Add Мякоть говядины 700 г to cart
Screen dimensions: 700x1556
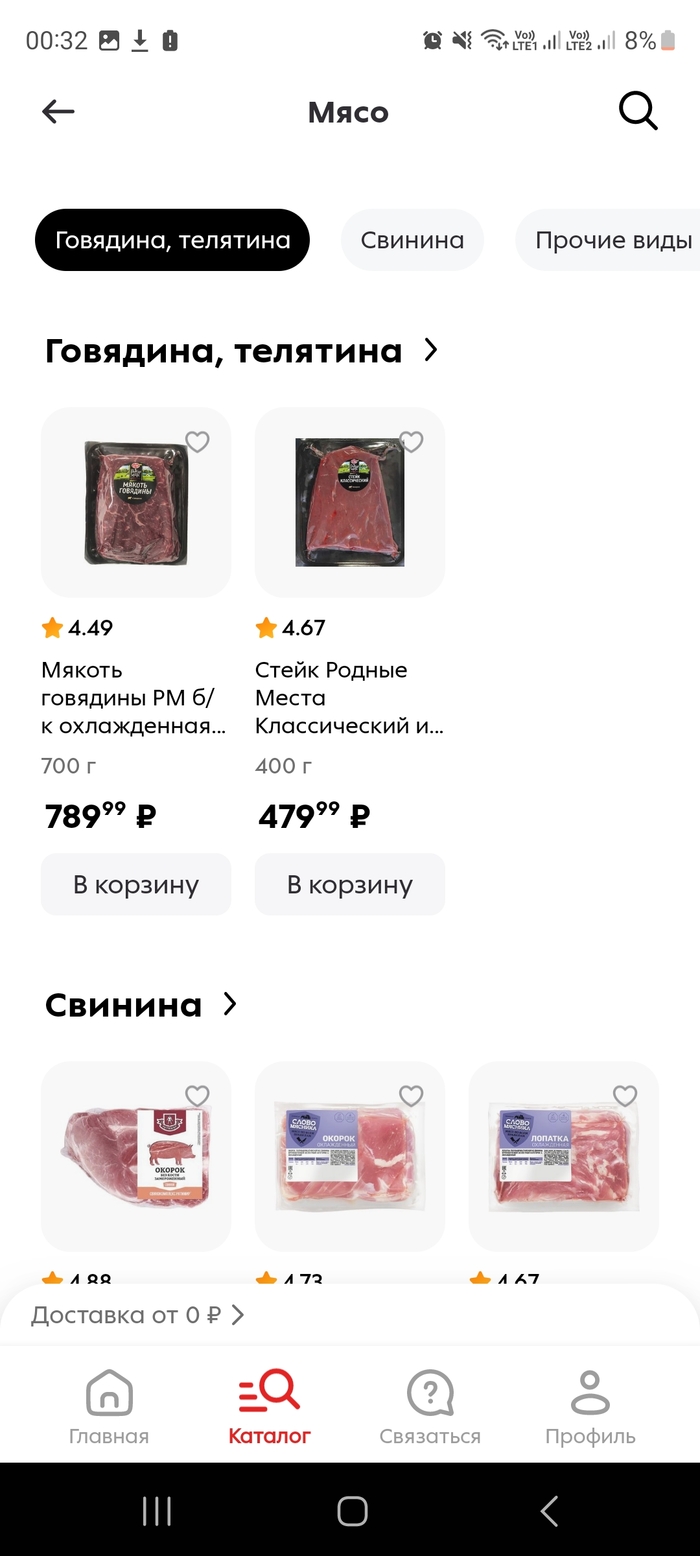click(136, 884)
